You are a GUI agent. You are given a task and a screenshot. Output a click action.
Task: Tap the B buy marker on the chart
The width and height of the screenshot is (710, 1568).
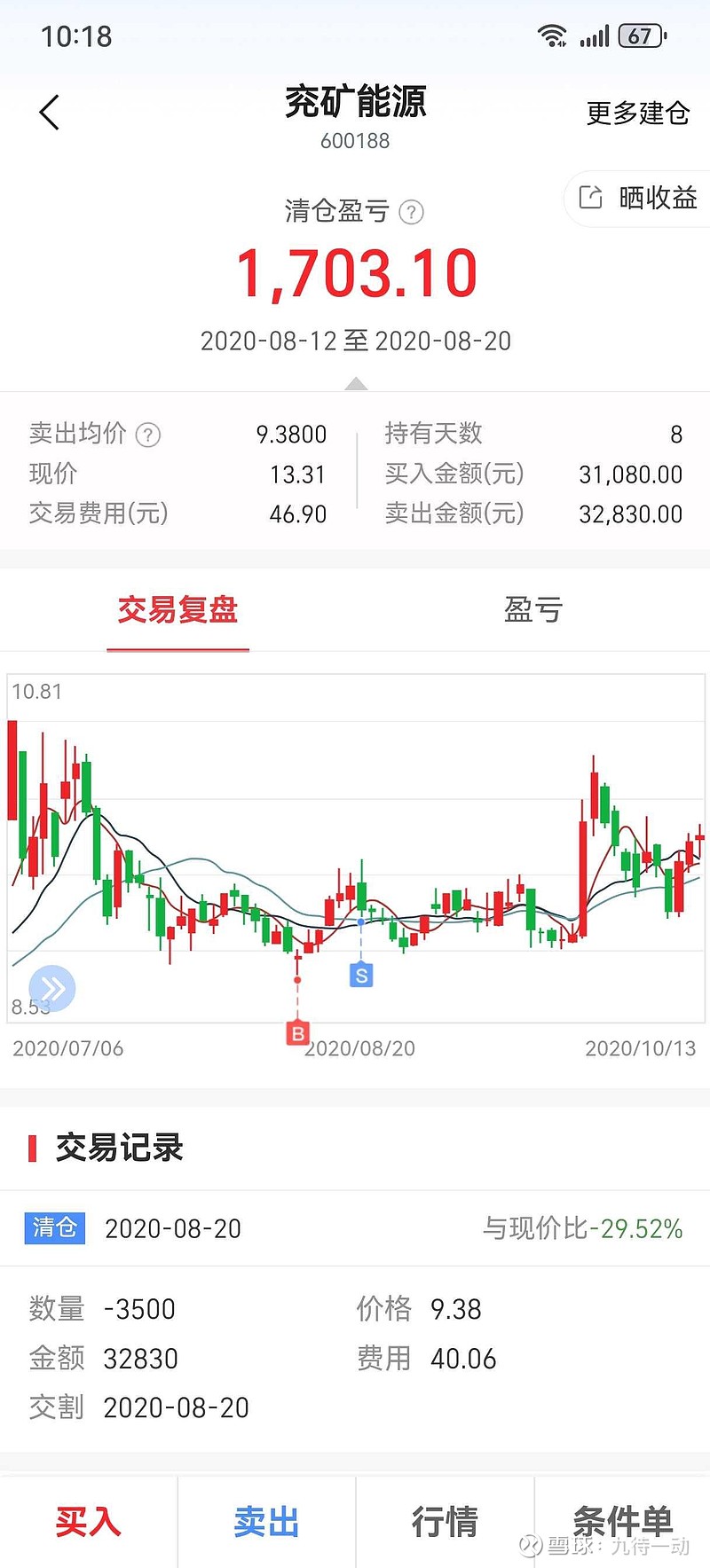[297, 1032]
